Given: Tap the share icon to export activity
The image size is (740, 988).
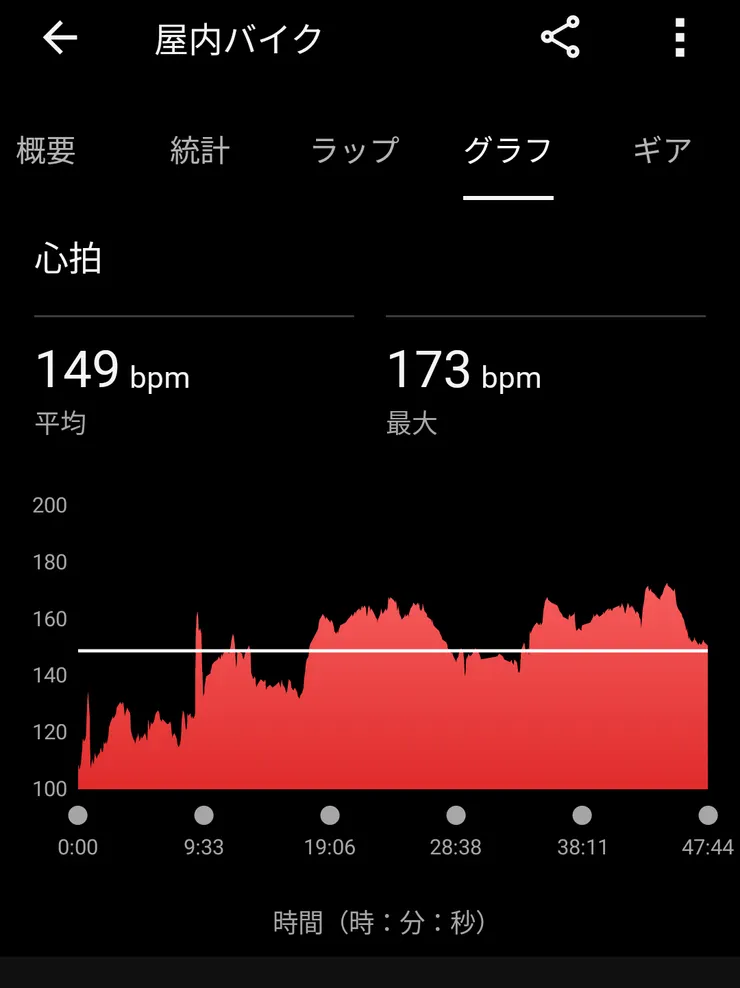Looking at the screenshot, I should (x=561, y=38).
